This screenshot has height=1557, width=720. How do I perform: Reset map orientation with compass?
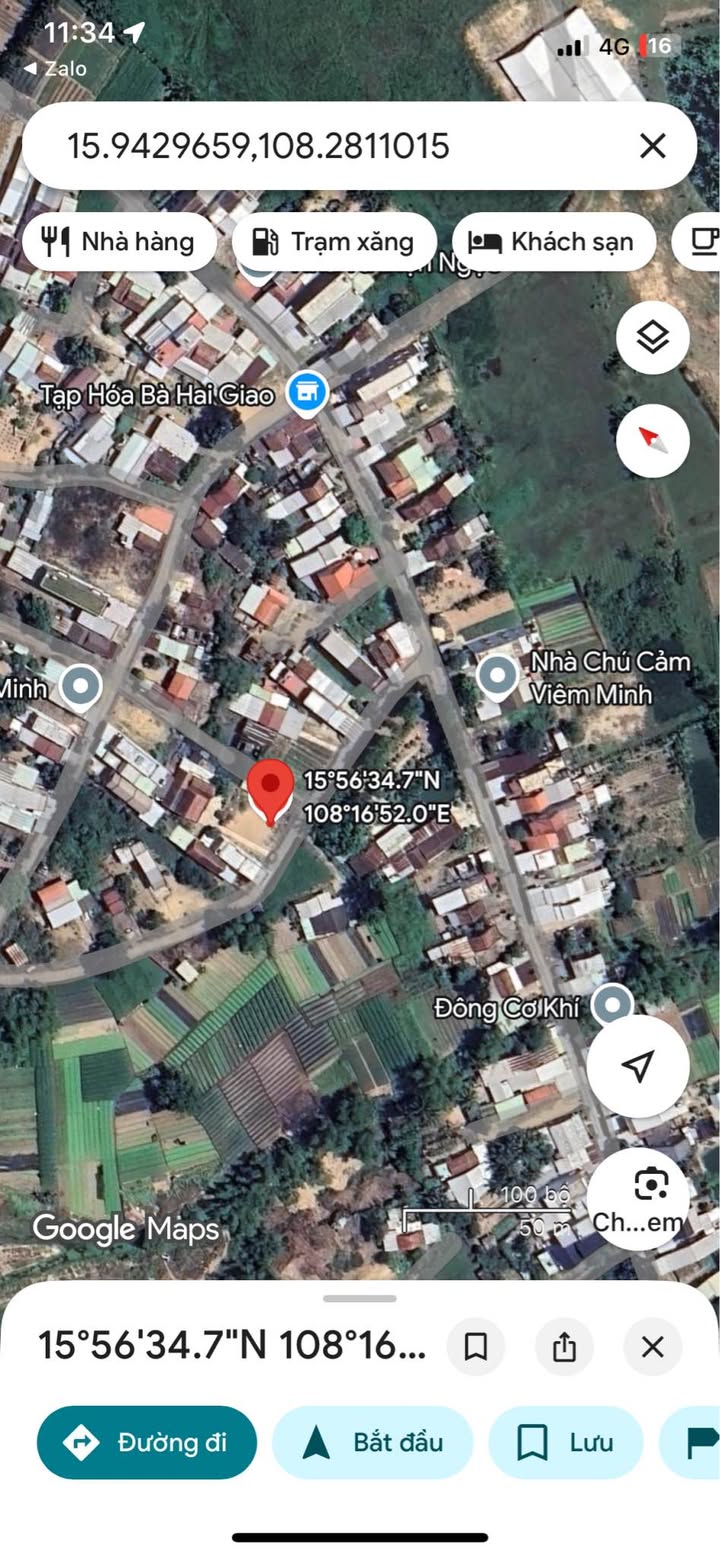pos(652,440)
